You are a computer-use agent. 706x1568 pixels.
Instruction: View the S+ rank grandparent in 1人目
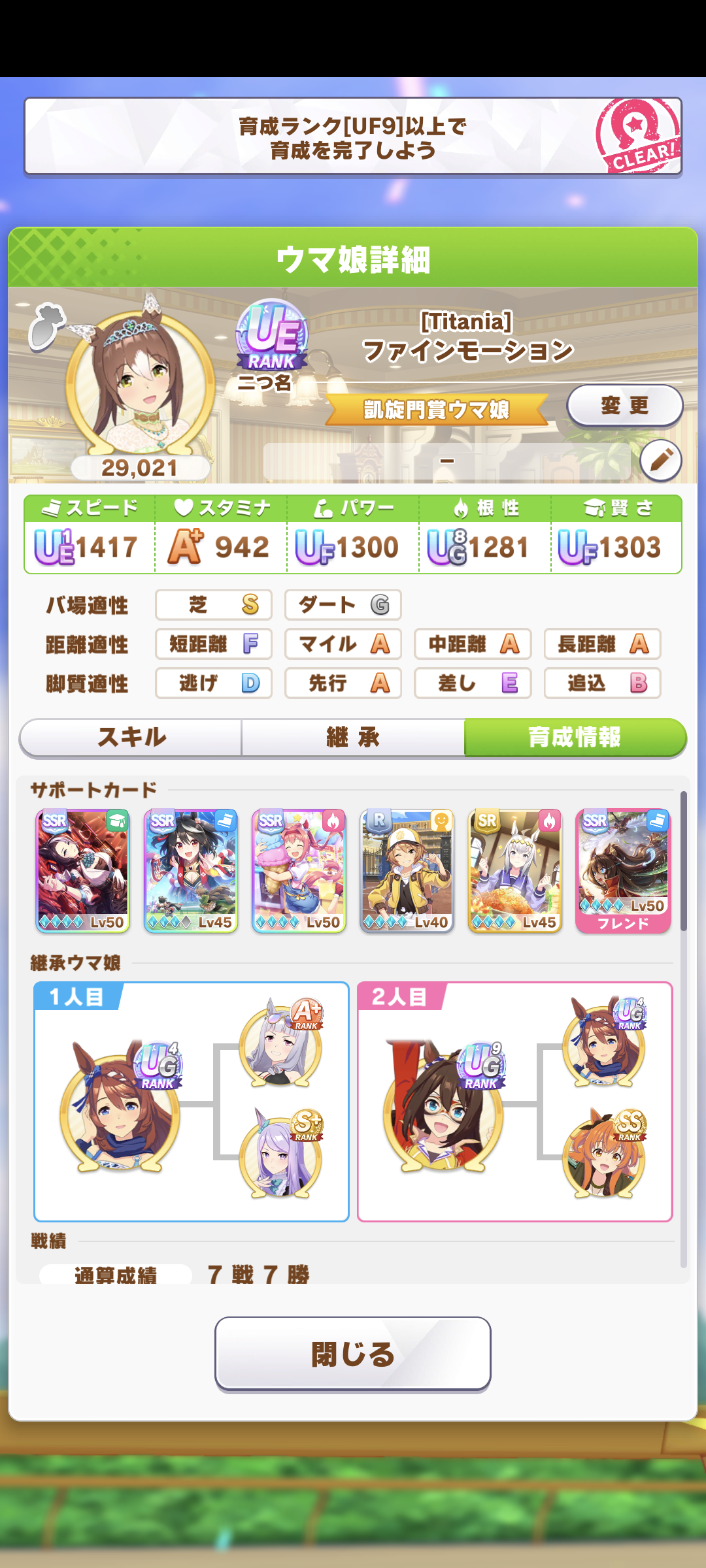280,1156
